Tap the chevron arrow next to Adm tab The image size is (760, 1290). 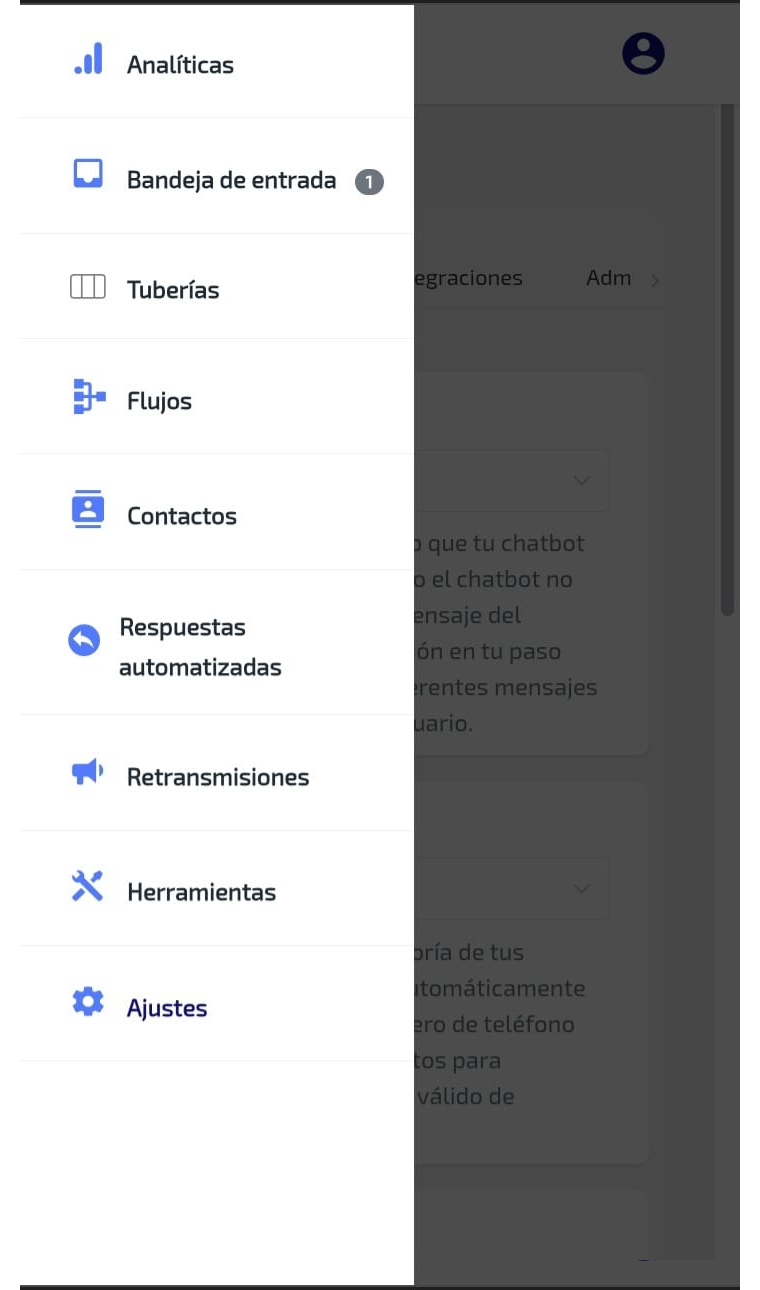655,281
